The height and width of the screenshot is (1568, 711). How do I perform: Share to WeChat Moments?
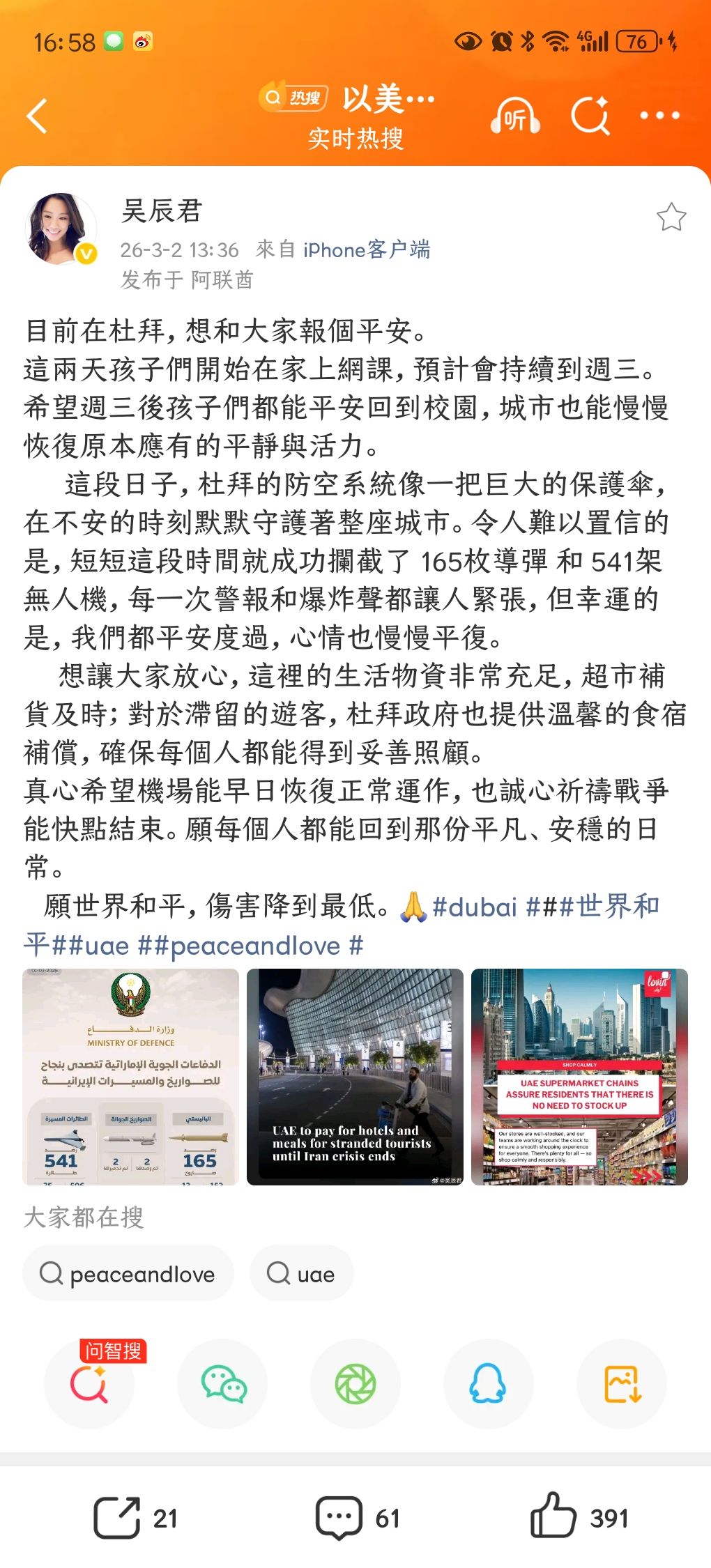(x=355, y=1384)
